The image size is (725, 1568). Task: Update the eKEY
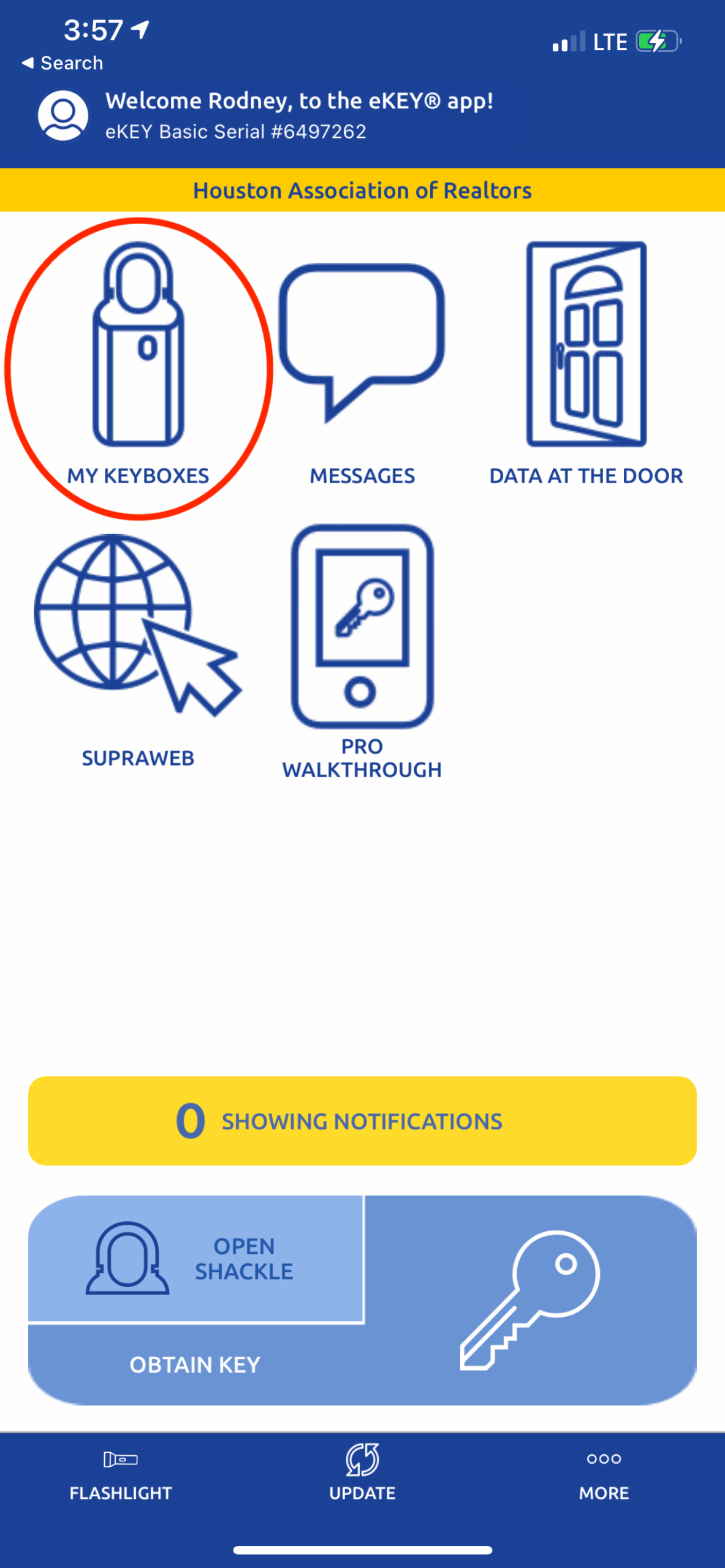tap(362, 1475)
